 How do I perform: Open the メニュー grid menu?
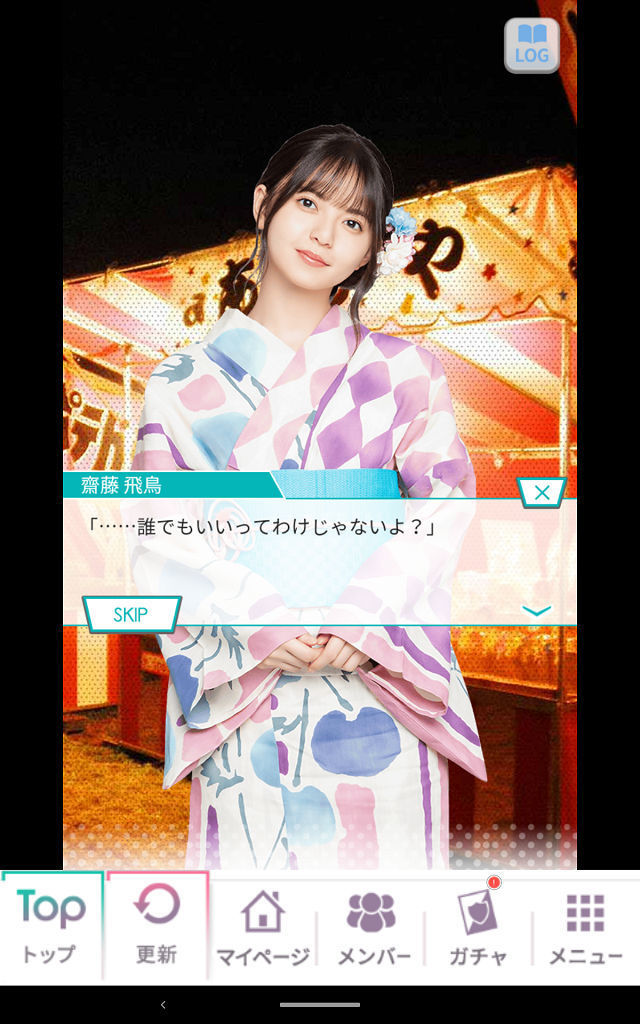[585, 927]
